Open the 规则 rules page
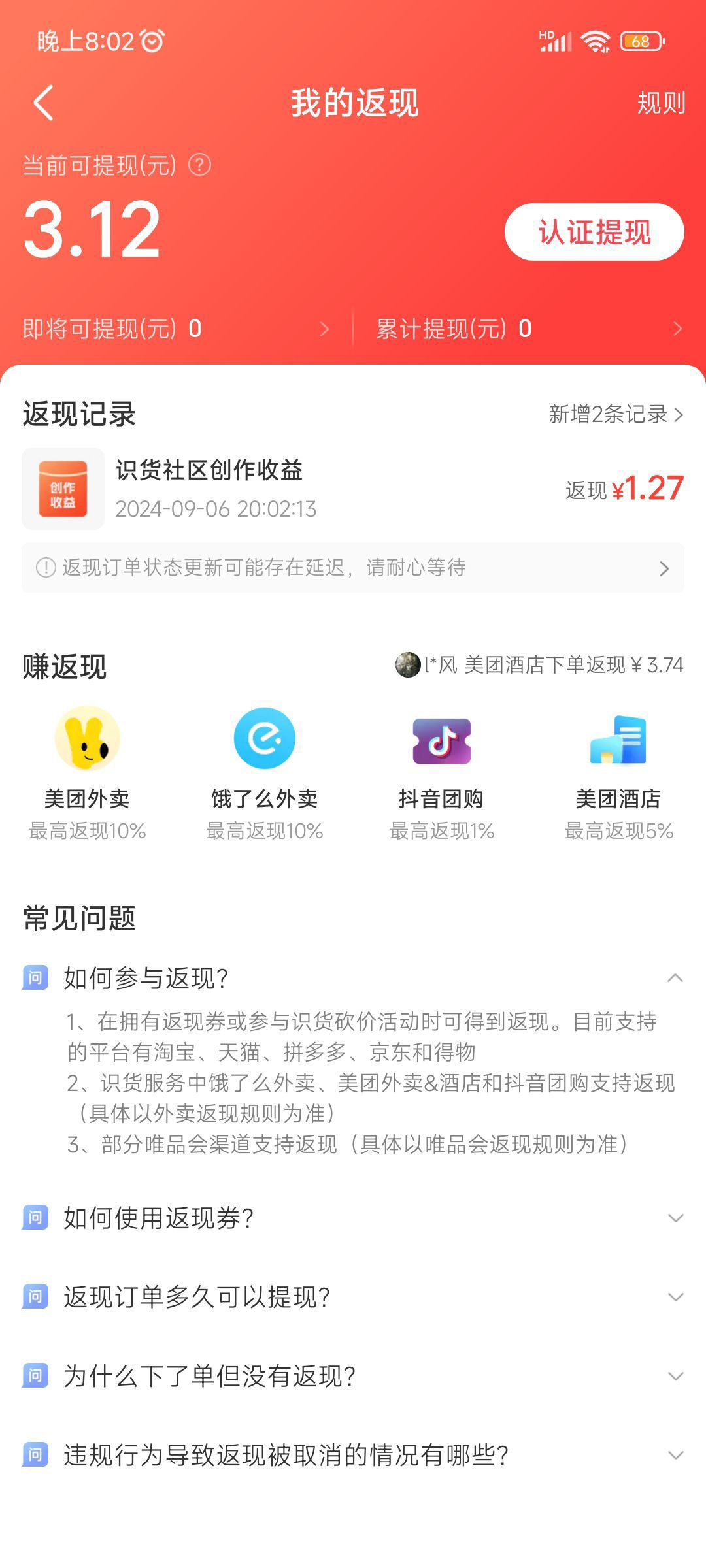 pyautogui.click(x=661, y=103)
